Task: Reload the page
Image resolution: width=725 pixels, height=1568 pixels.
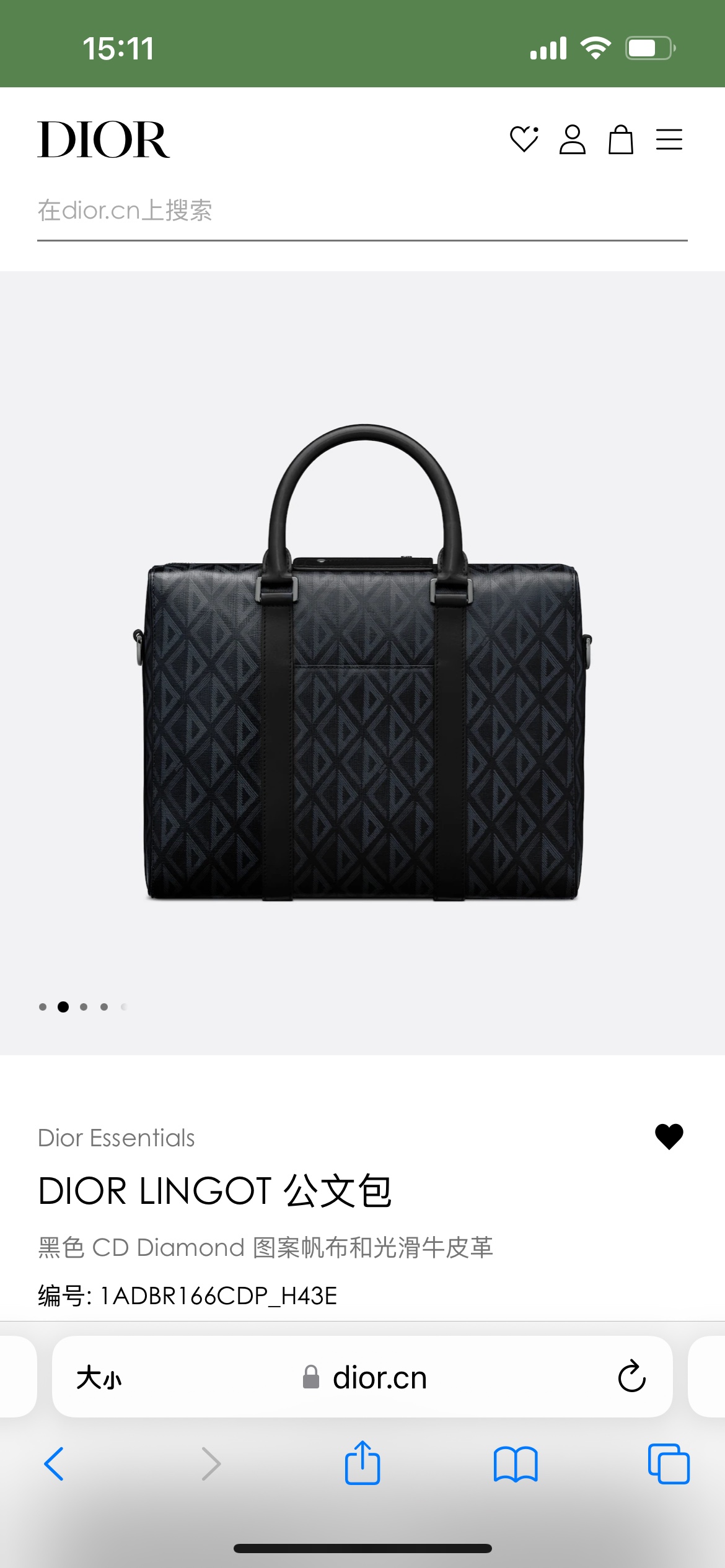Action: coord(631,1377)
